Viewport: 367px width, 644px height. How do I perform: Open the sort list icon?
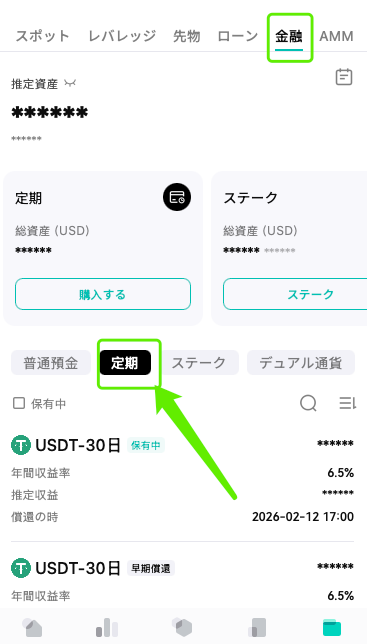[x=347, y=403]
